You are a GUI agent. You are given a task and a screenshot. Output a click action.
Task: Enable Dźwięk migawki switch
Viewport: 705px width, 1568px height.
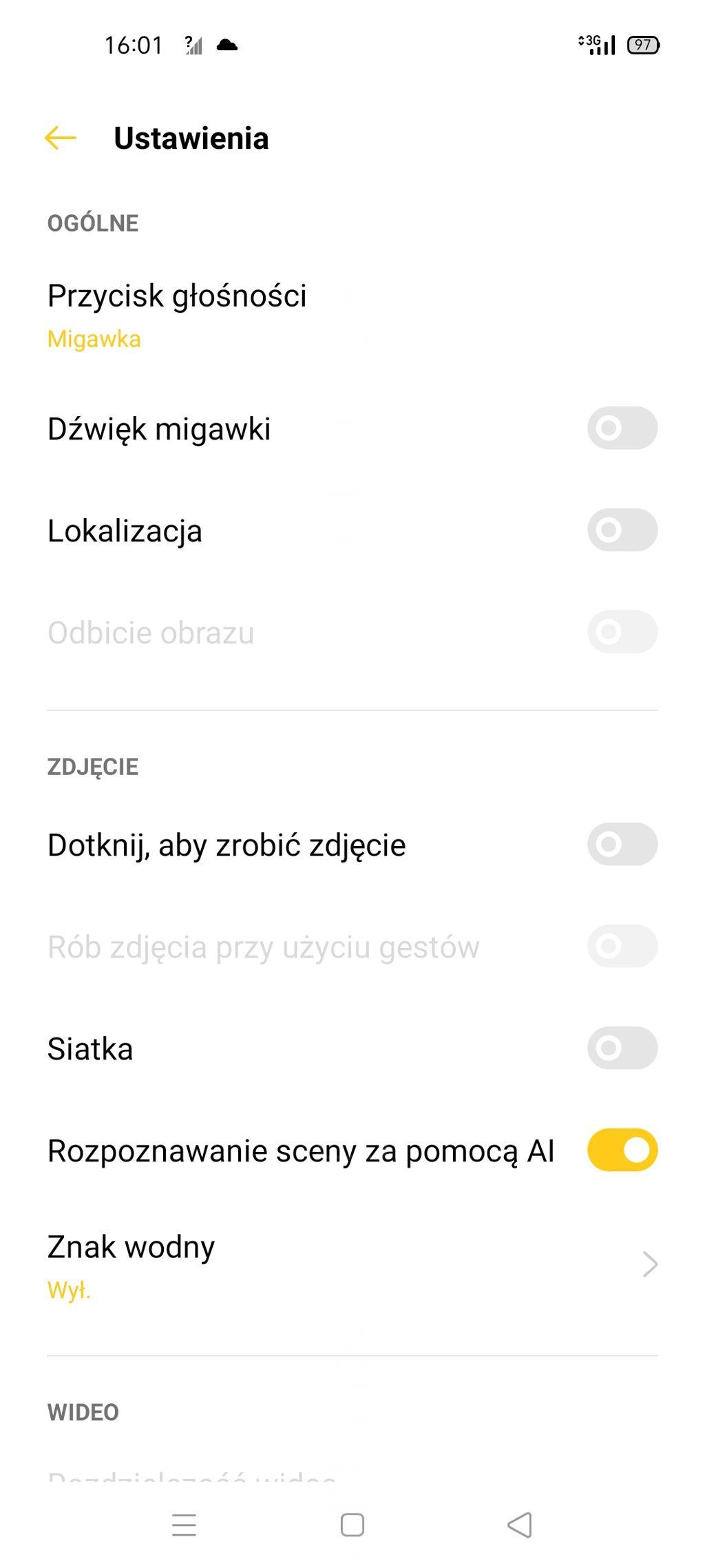point(622,428)
